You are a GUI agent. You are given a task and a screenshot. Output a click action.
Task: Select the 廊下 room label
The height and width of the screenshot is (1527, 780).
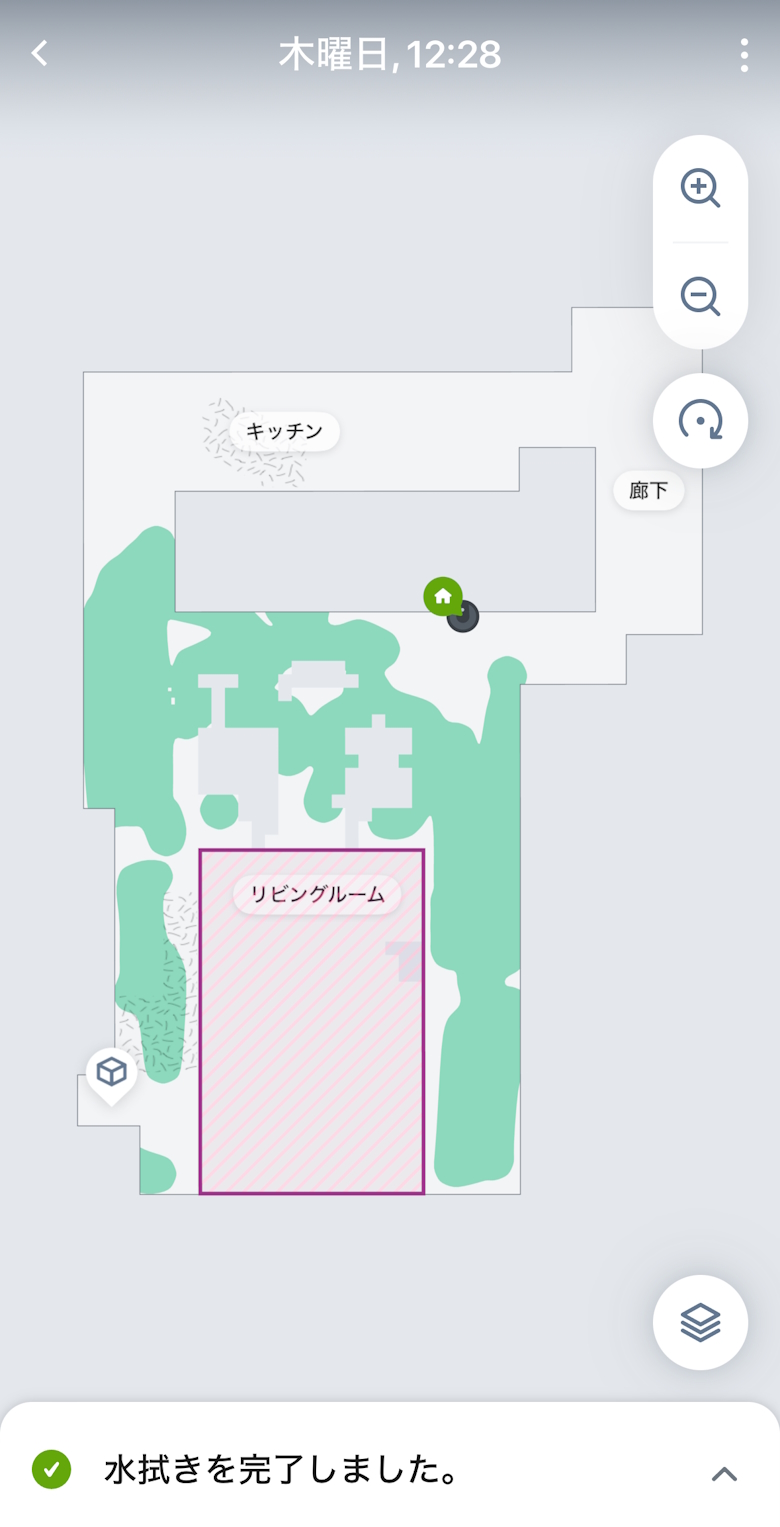pos(649,491)
